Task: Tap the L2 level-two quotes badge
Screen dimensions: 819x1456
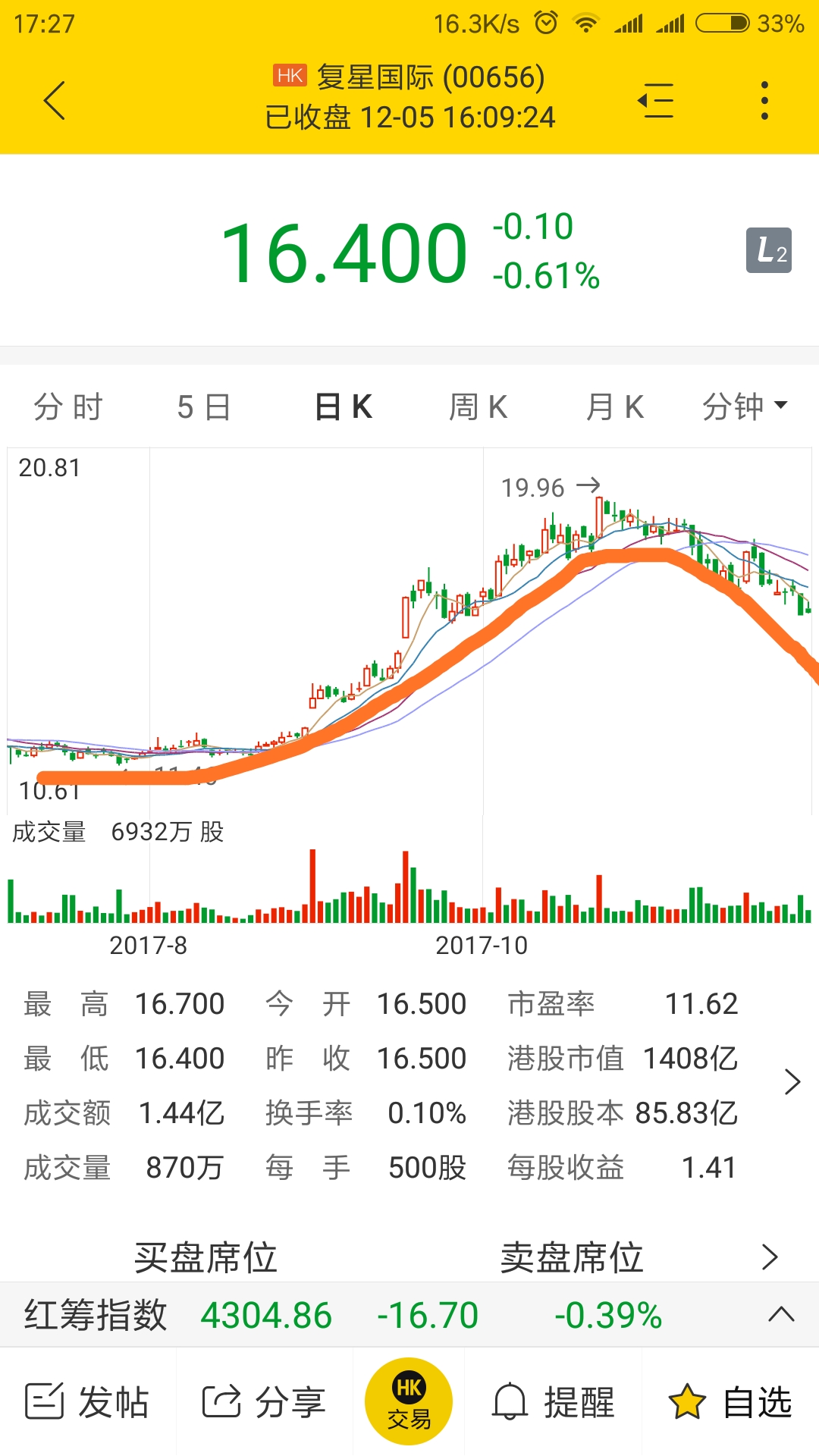Action: coord(769,250)
